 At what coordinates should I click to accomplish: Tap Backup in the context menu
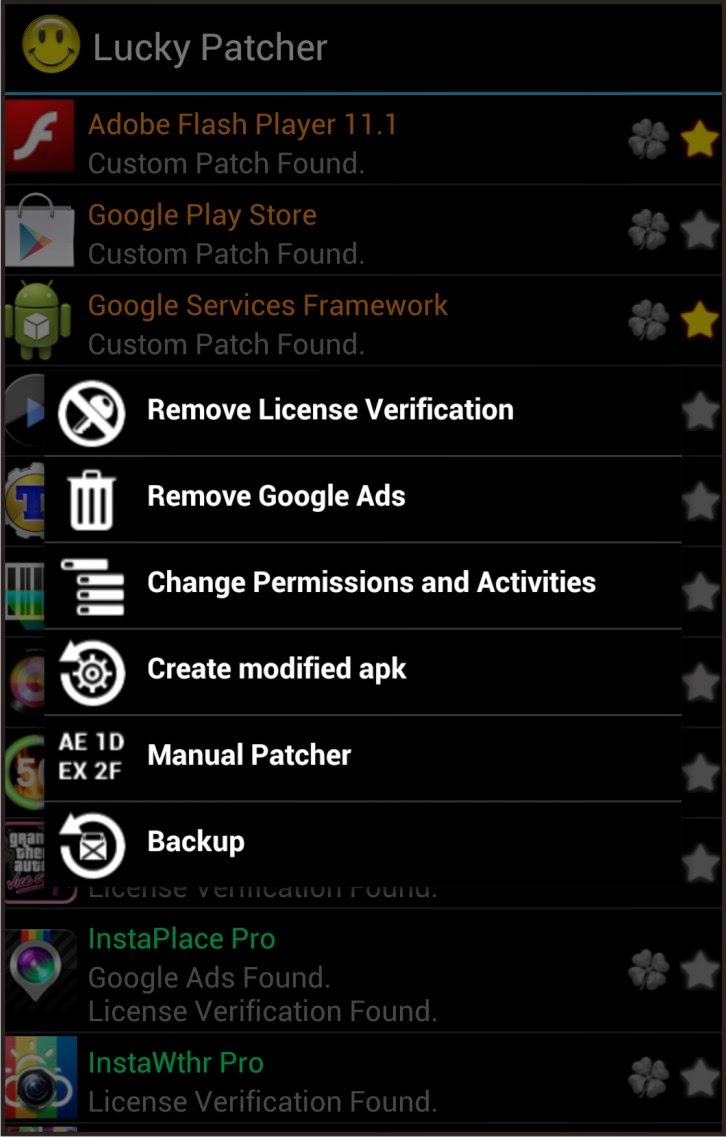(363, 844)
